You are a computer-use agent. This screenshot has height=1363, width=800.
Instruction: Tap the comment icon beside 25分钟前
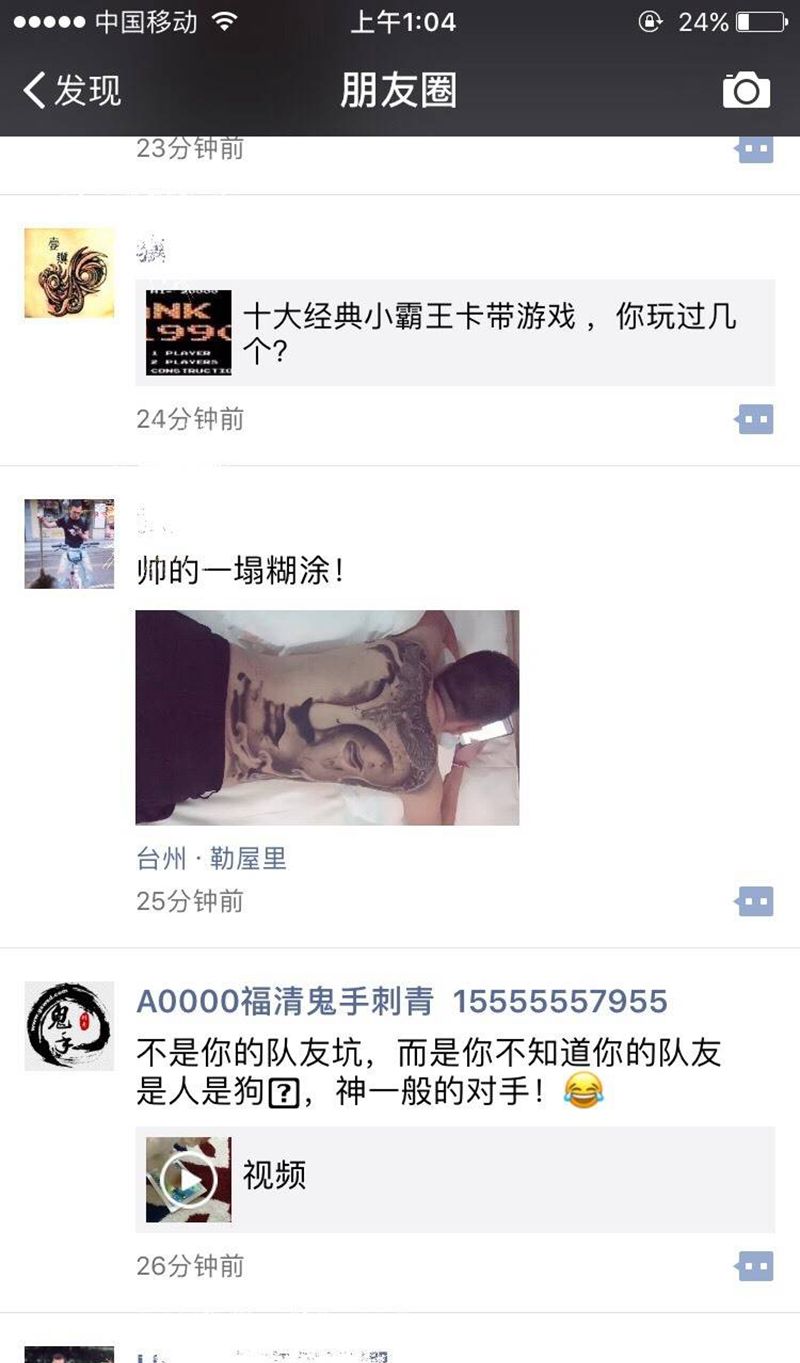[755, 901]
